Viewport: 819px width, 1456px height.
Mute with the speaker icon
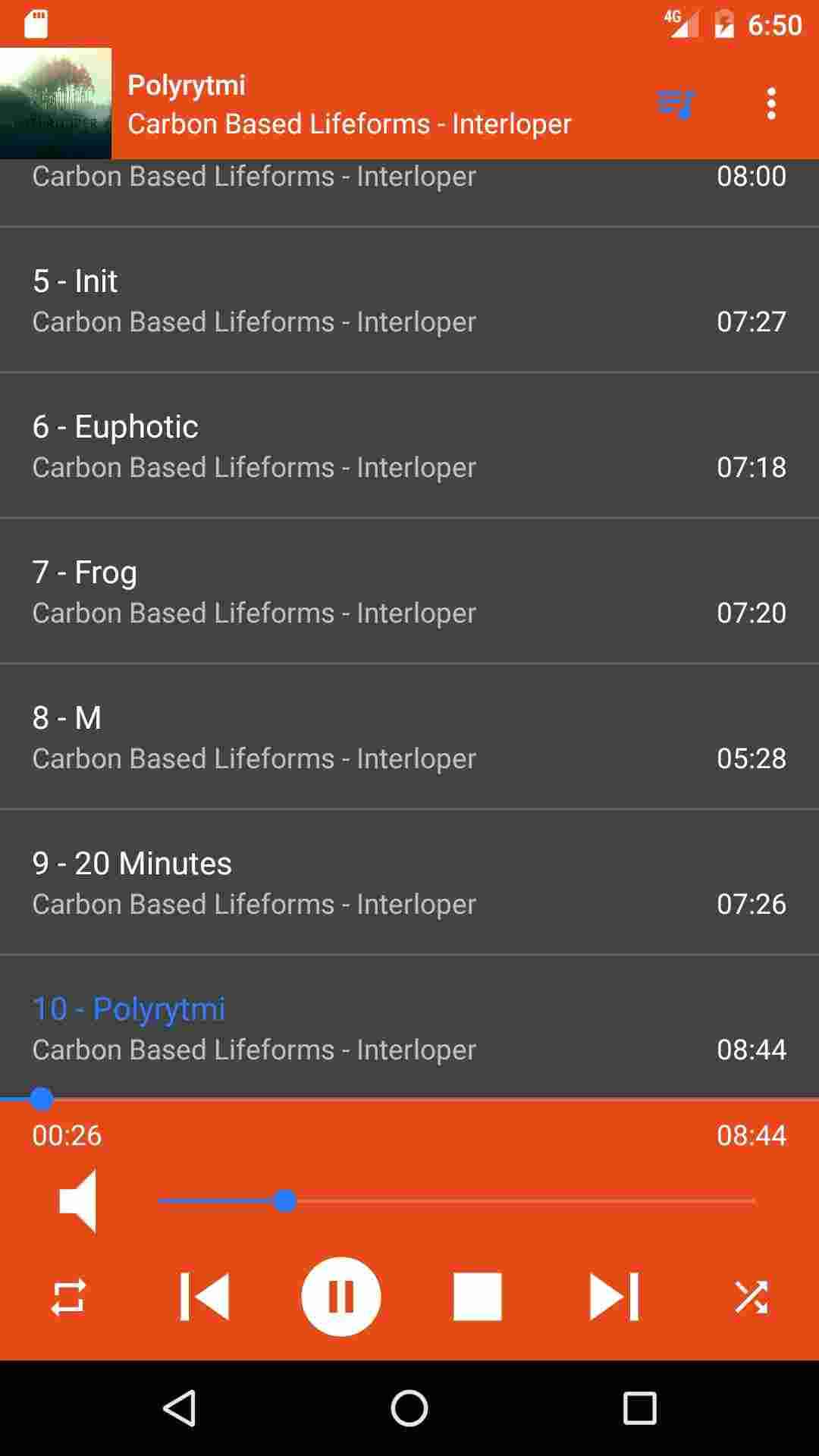[x=78, y=1201]
